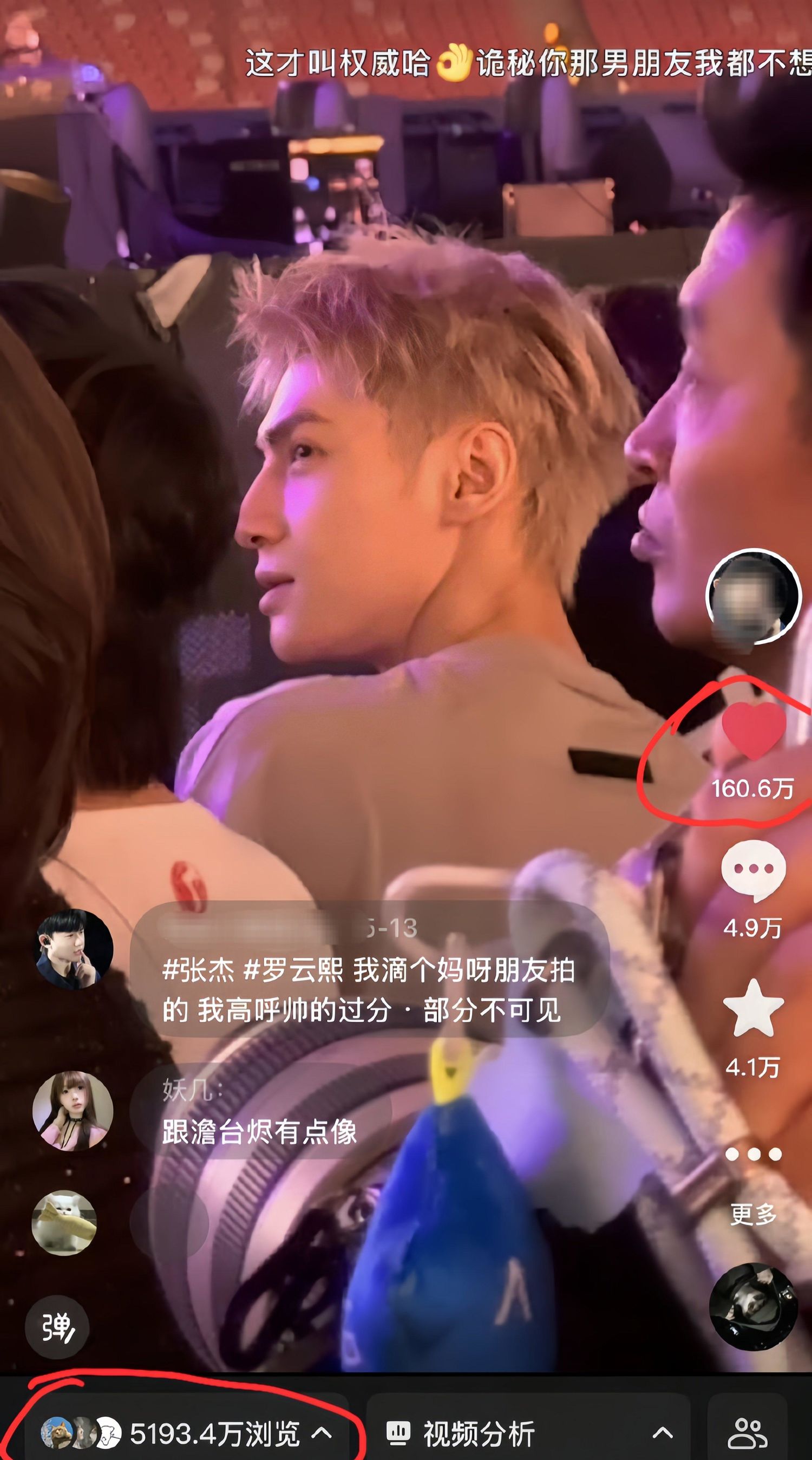Screen dimensions: 812x1460
Task: Toggle the 弹 danmaku button
Action: [x=57, y=1327]
